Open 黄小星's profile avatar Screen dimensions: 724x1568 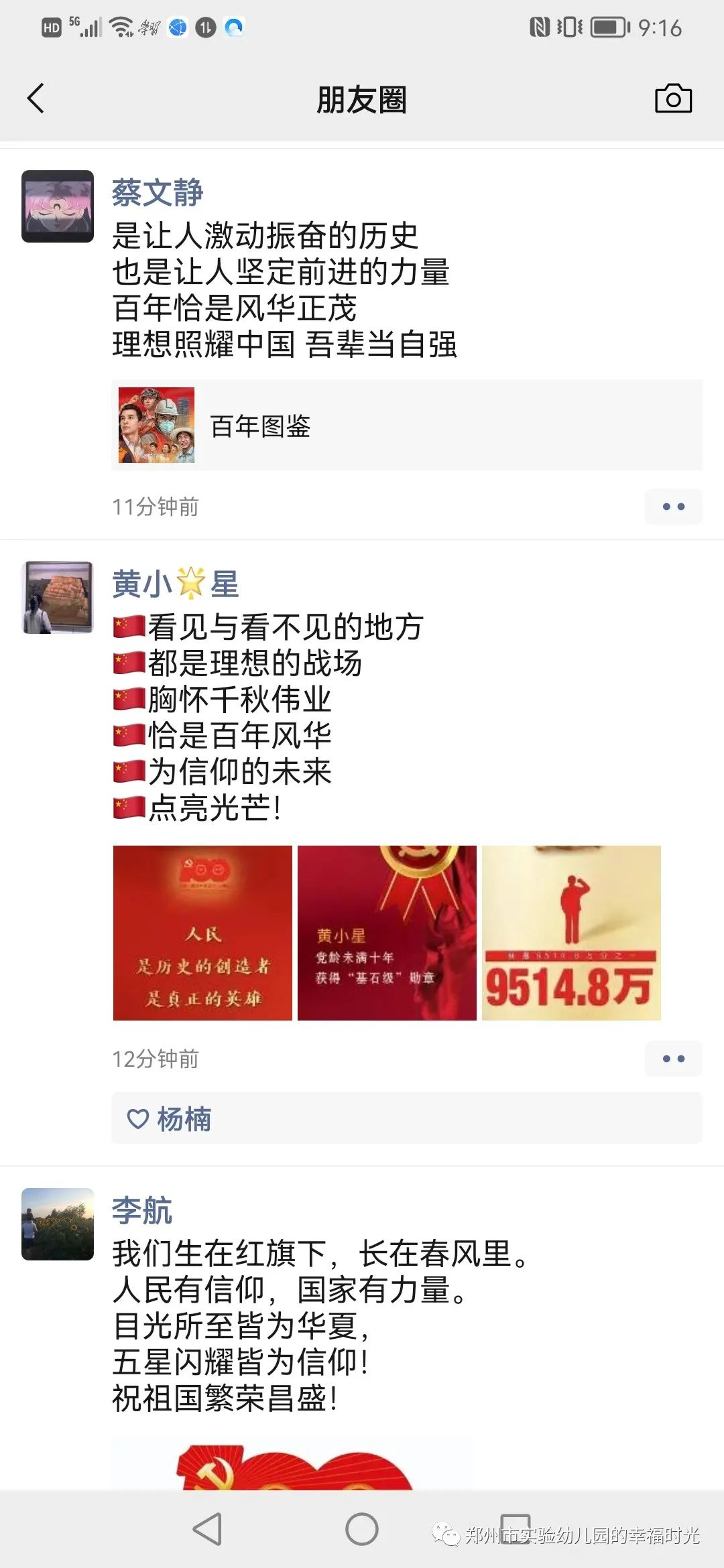[58, 598]
